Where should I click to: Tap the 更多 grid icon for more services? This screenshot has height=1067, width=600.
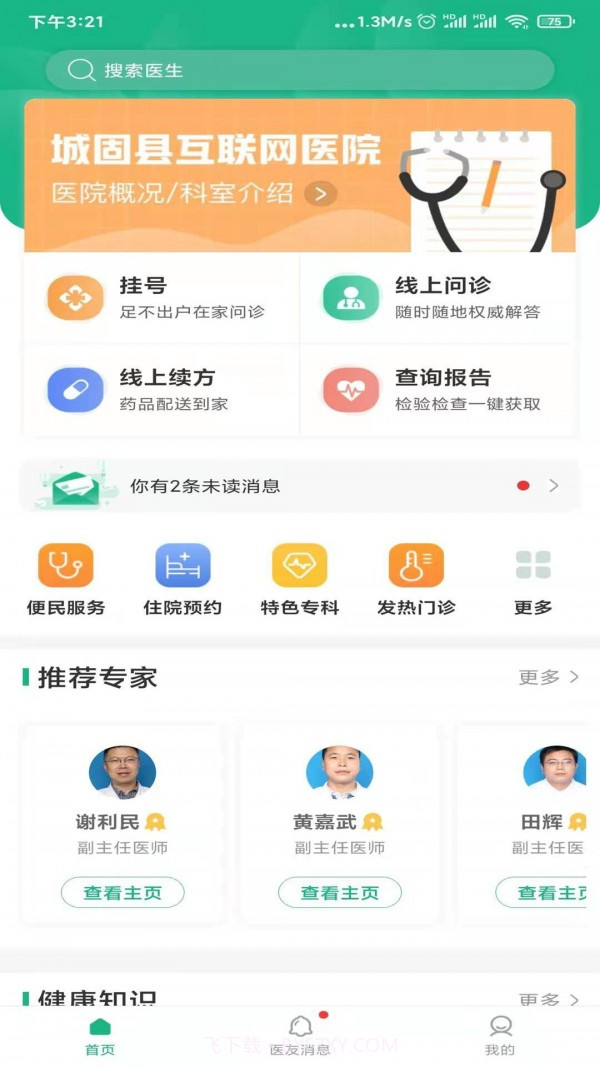click(x=533, y=579)
